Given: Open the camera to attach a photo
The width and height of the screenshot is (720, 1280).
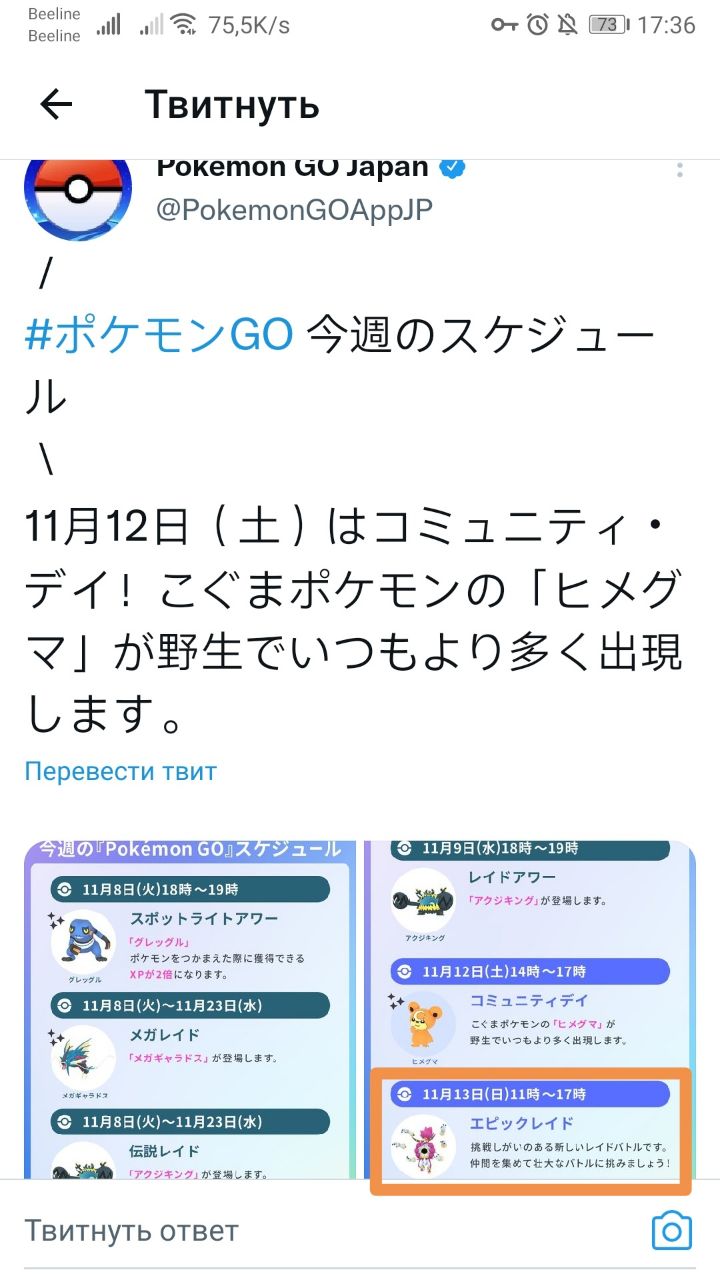Looking at the screenshot, I should click(x=672, y=1230).
